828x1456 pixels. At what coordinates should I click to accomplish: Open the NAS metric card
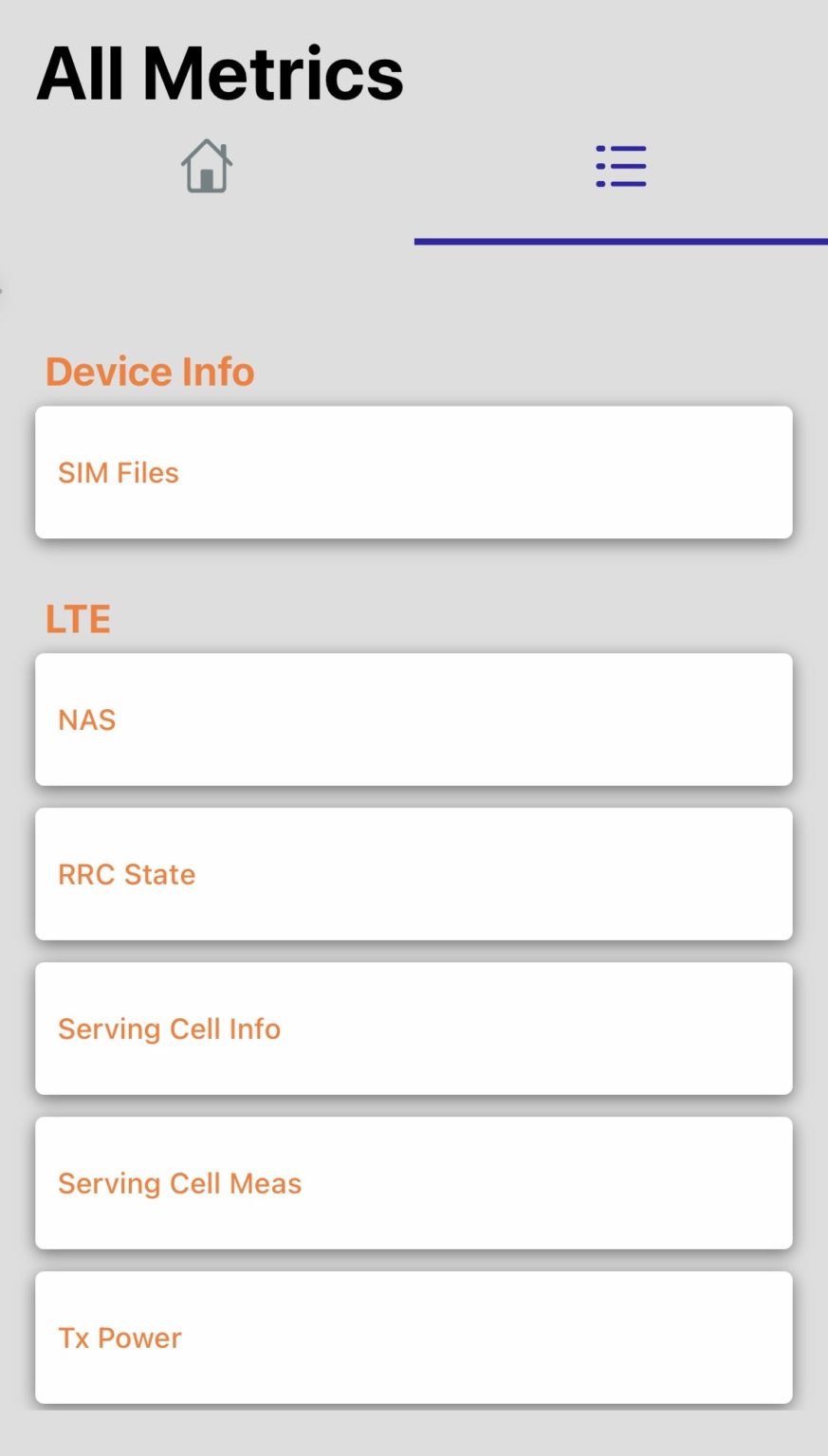[x=414, y=719]
